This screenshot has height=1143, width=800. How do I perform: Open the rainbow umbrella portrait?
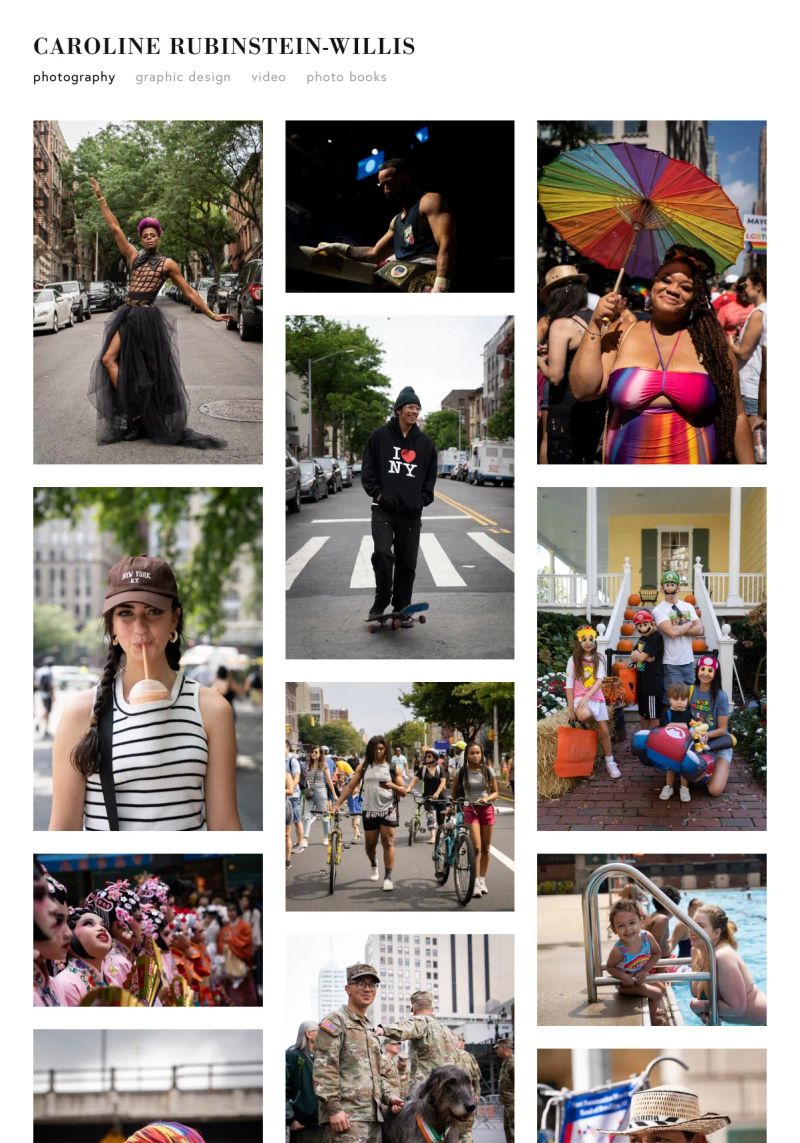click(652, 292)
